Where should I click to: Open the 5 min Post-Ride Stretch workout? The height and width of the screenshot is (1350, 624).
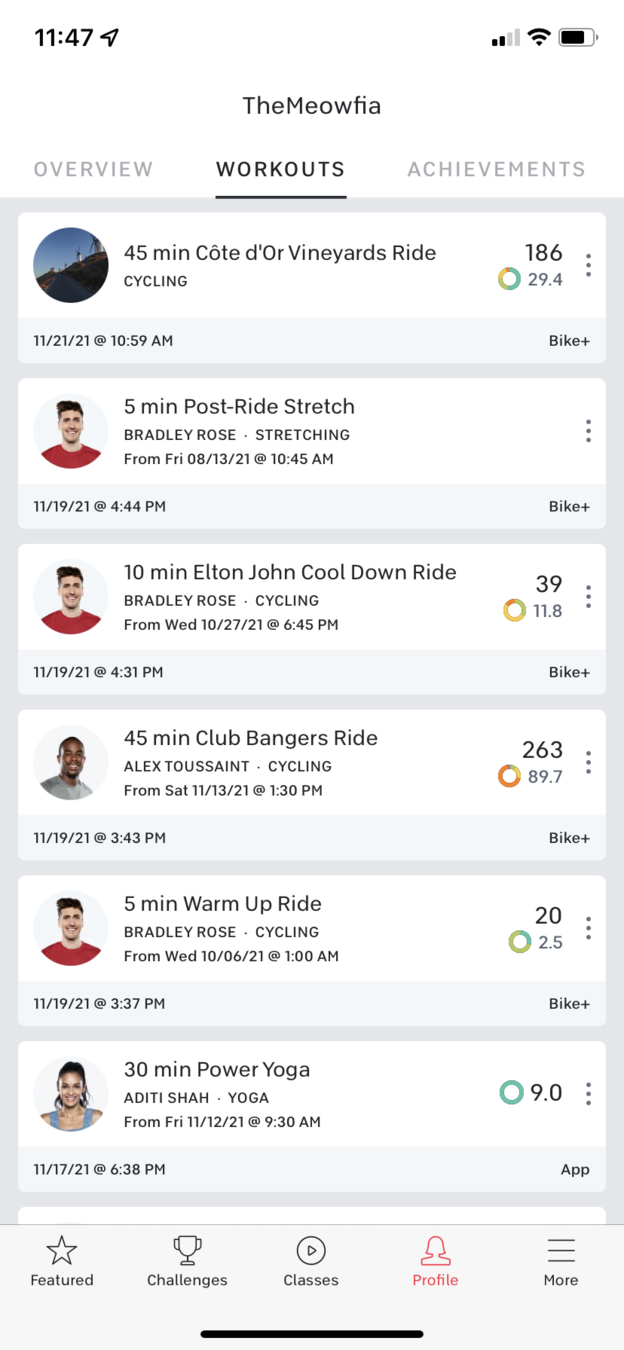(x=239, y=407)
